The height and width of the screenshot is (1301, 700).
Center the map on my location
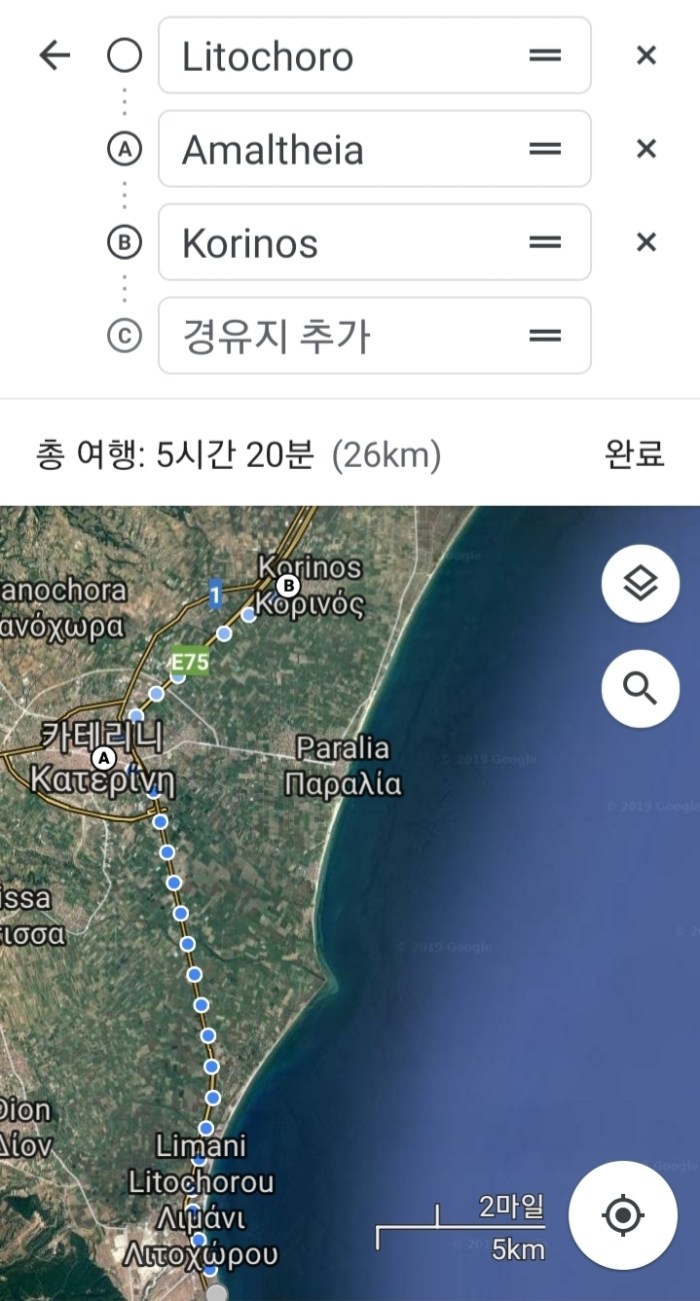(622, 1215)
